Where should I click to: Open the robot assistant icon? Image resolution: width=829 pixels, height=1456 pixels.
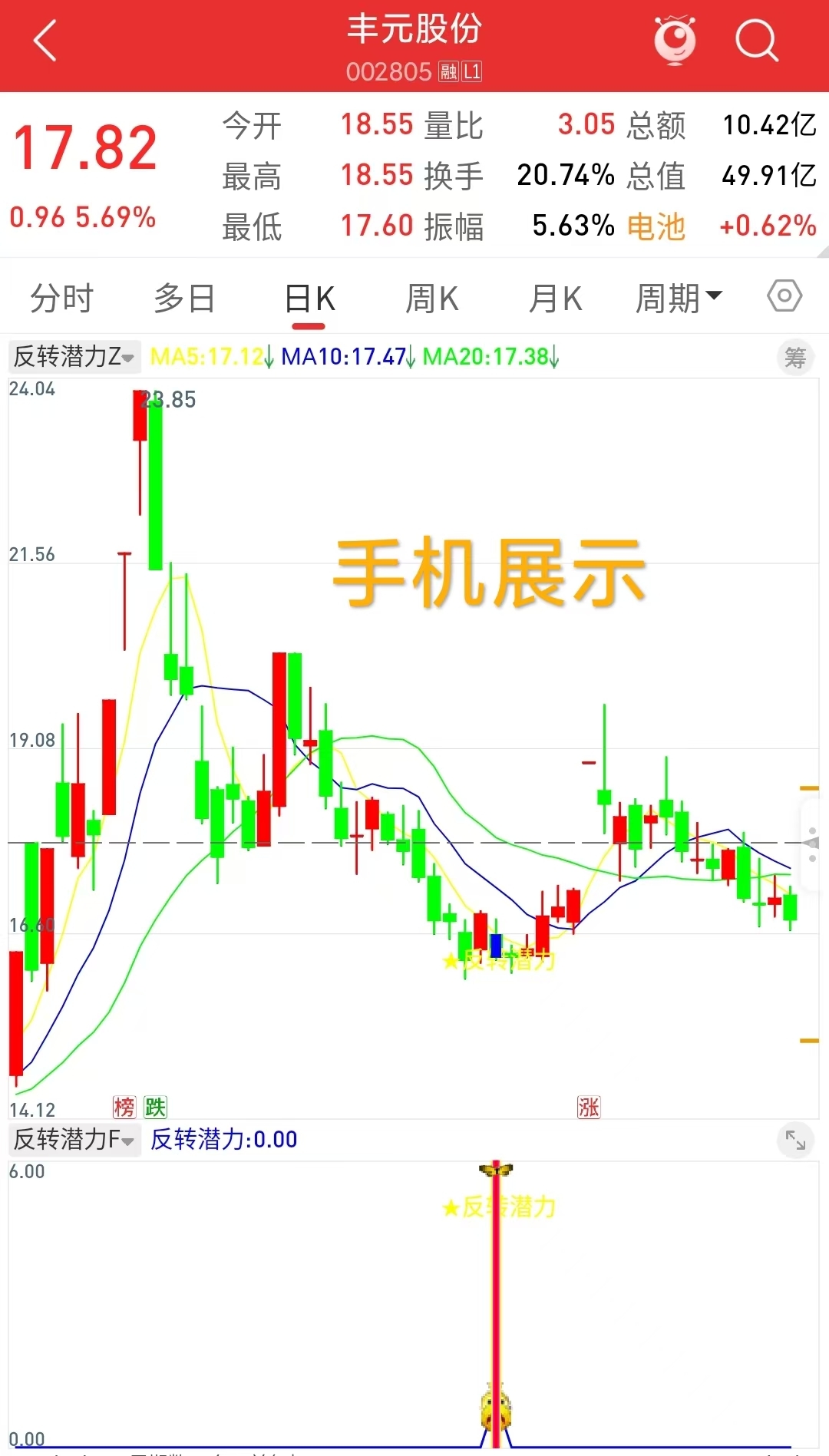pyautogui.click(x=675, y=39)
